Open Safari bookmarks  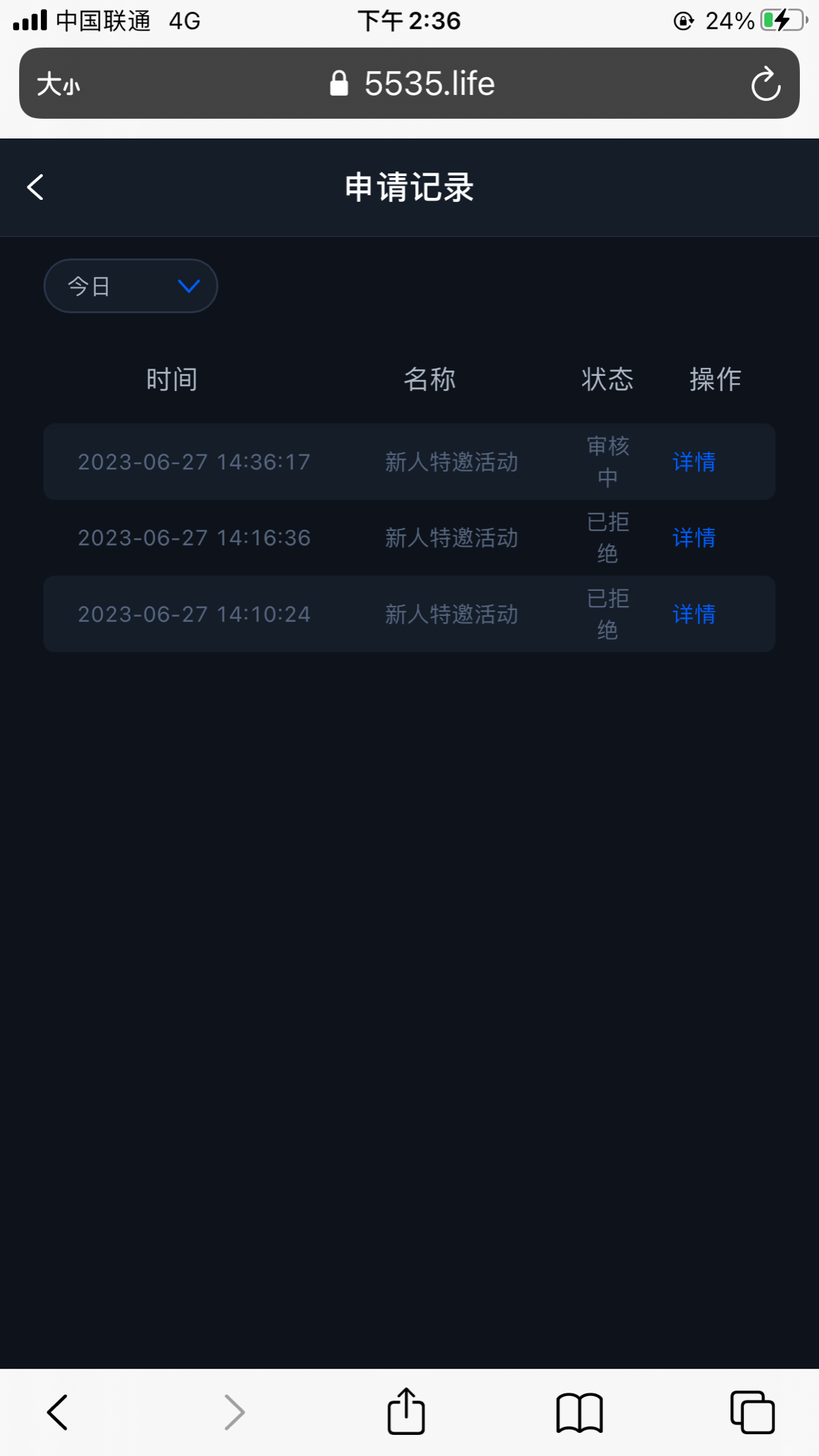579,1412
